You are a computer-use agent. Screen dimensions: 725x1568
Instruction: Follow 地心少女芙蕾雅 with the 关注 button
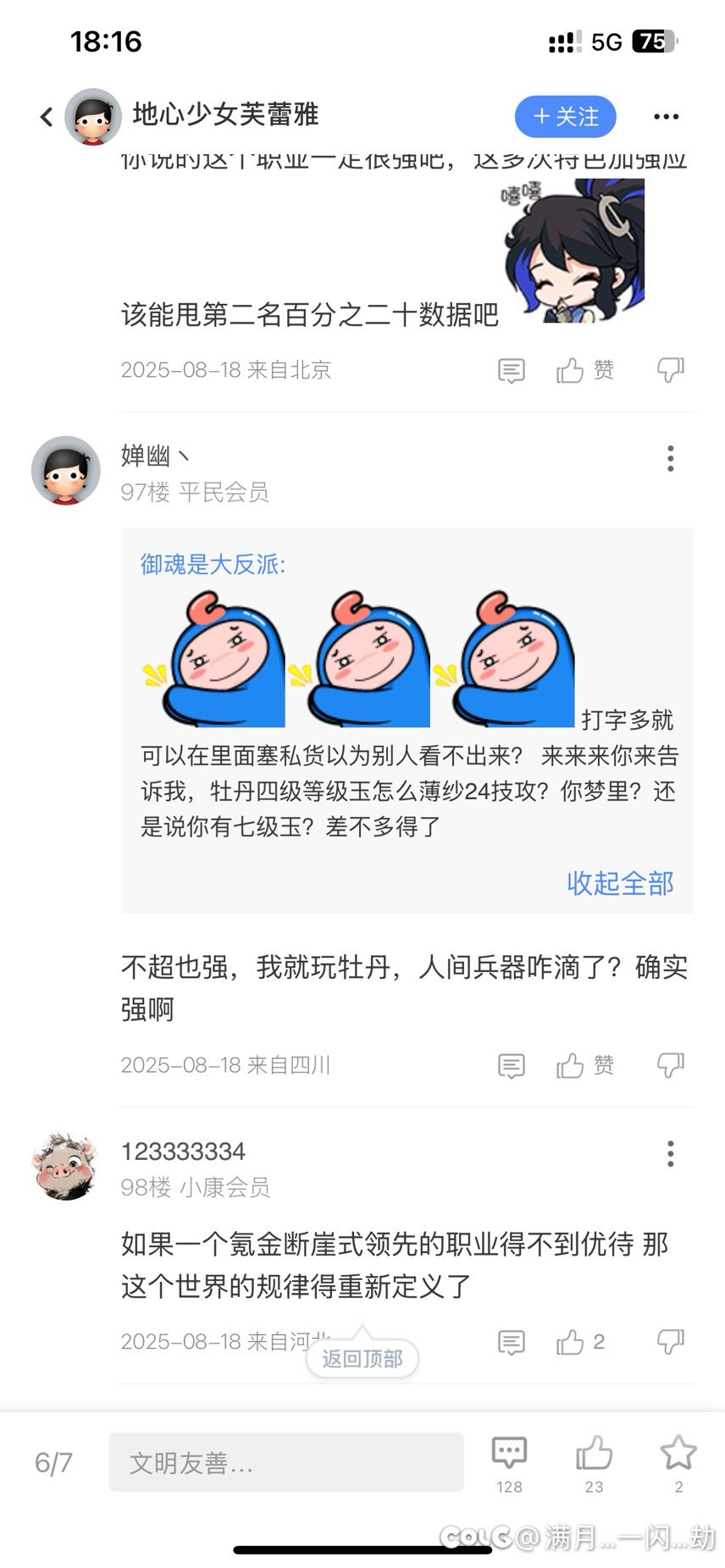coord(565,117)
